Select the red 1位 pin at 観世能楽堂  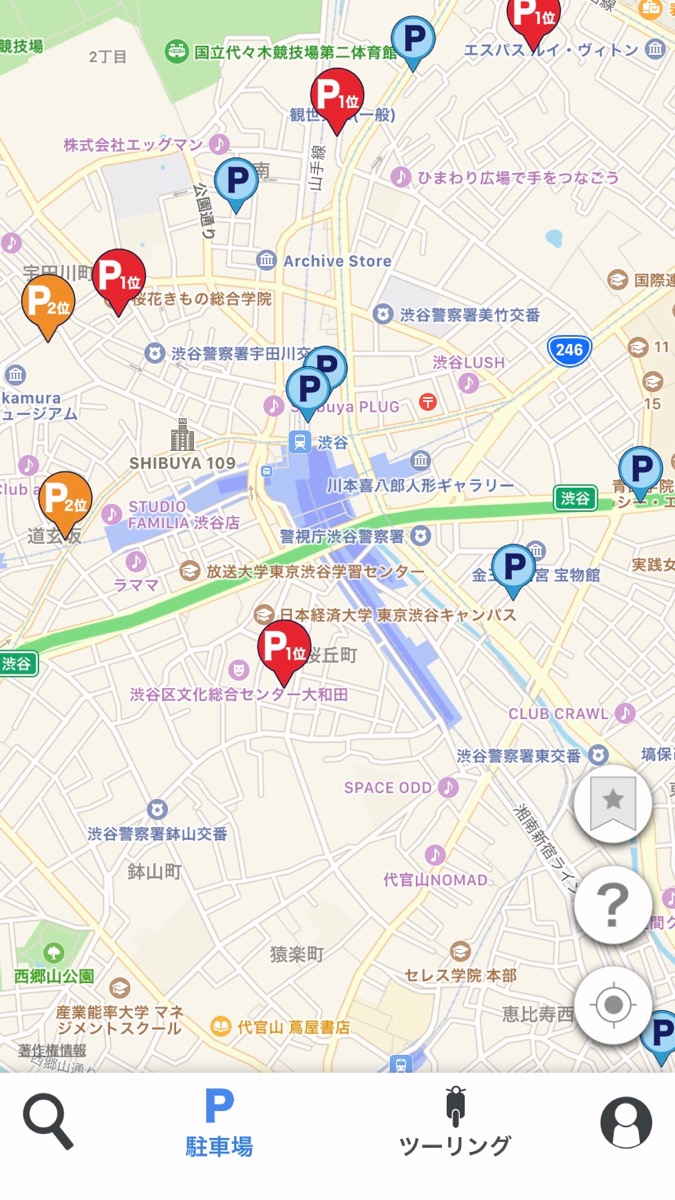pos(337,100)
